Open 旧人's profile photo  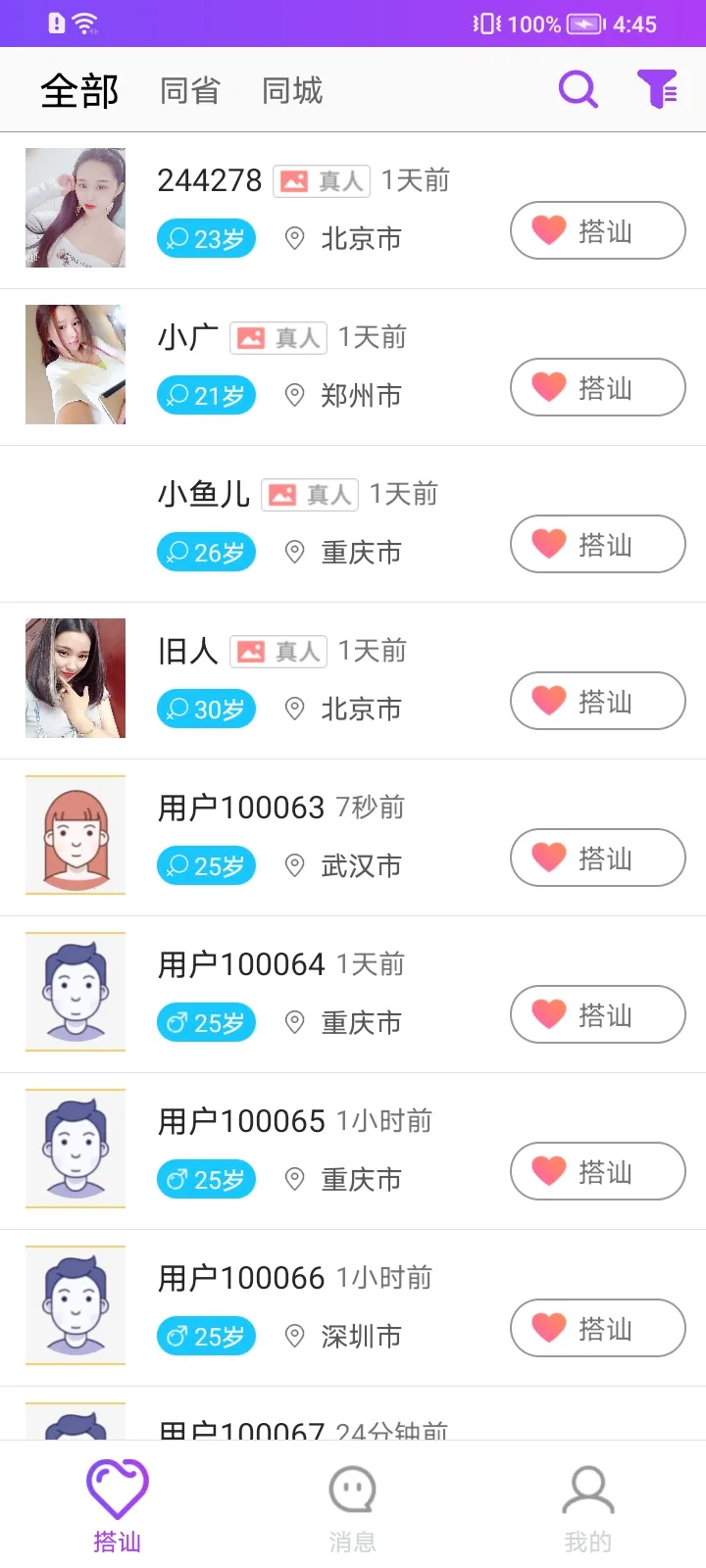click(76, 678)
